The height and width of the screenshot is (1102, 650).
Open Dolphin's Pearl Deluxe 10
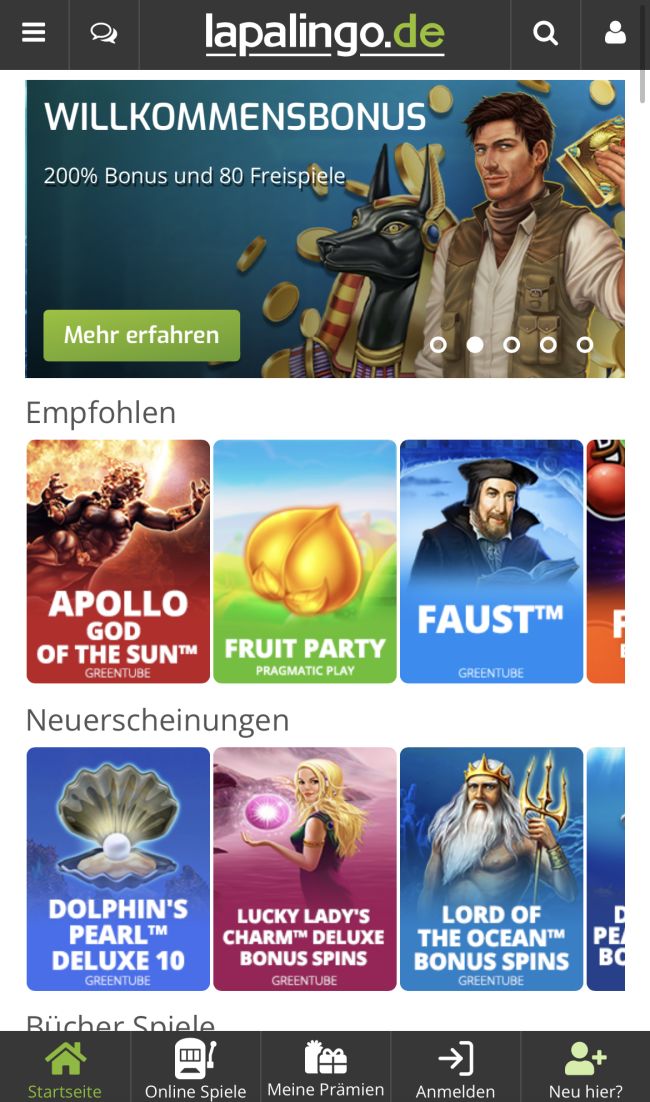pos(118,868)
